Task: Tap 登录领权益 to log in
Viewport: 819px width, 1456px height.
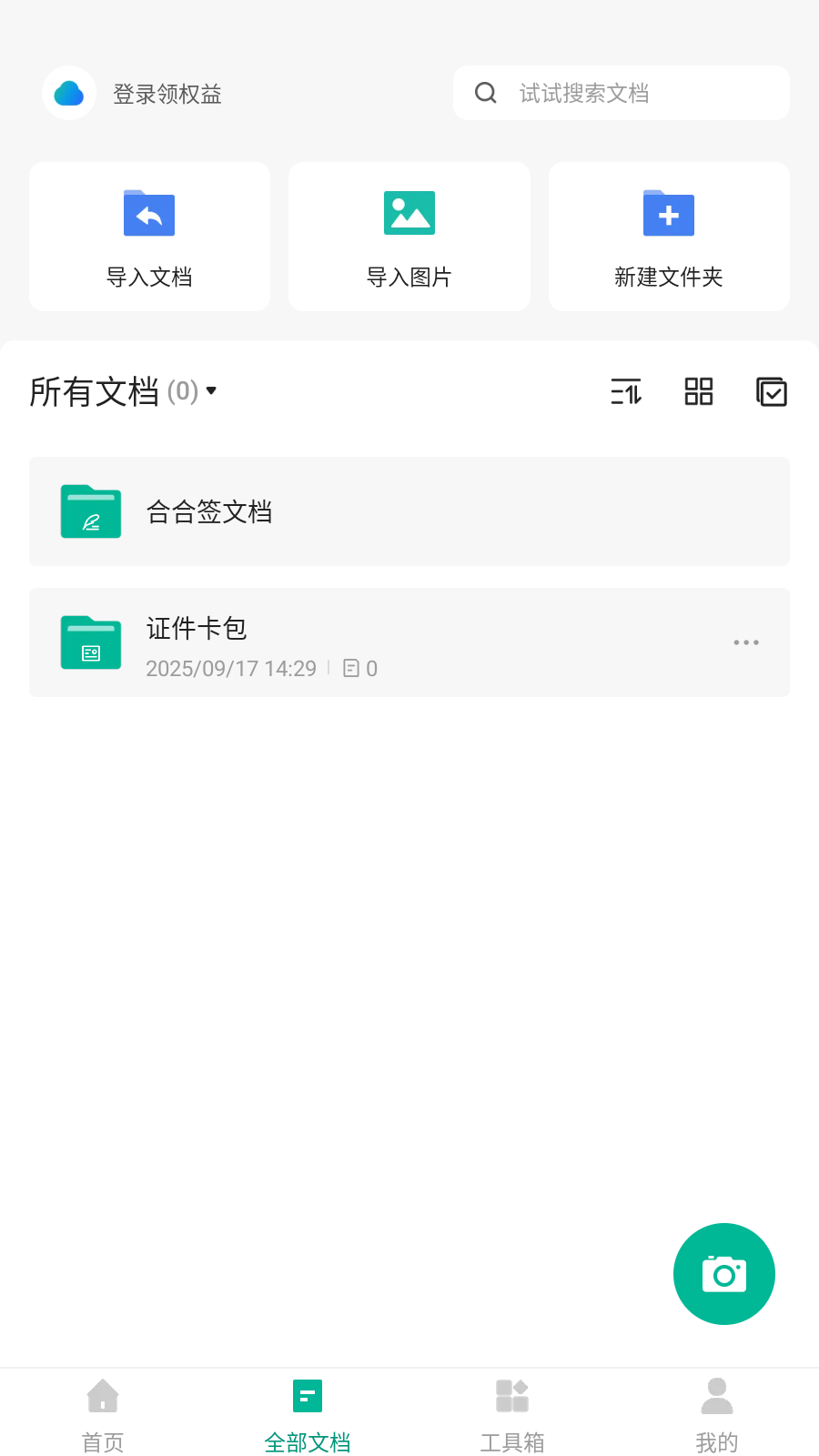Action: pyautogui.click(x=167, y=93)
